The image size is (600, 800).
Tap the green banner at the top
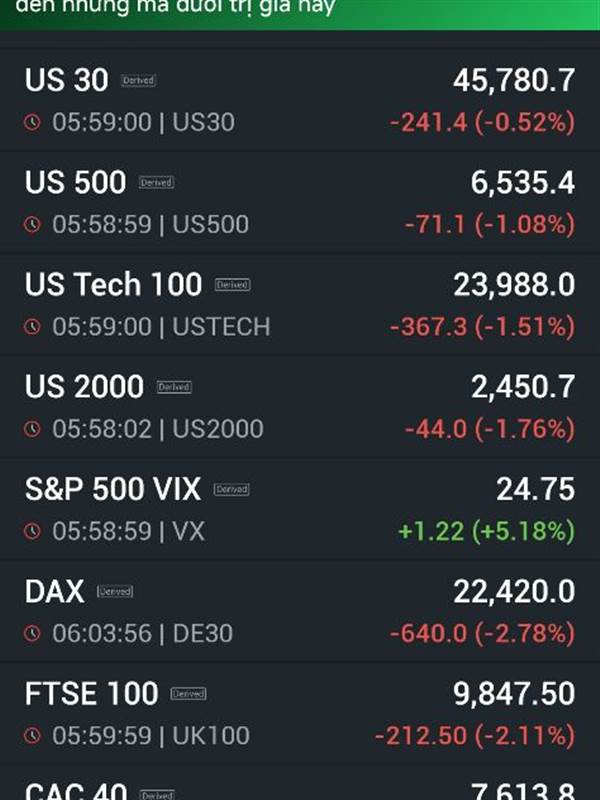pyautogui.click(x=300, y=15)
